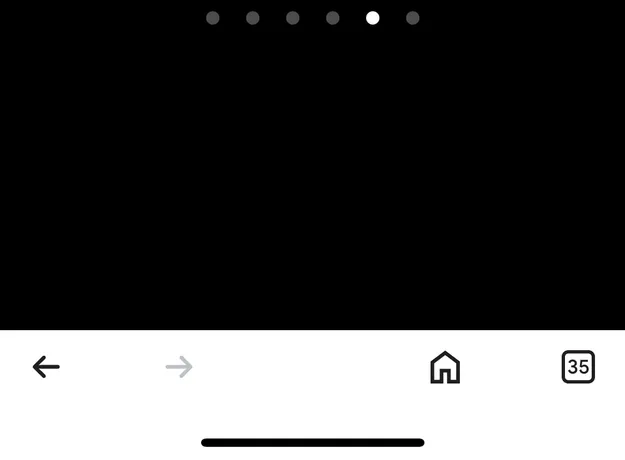Select the last page indicator dot

[413, 18]
